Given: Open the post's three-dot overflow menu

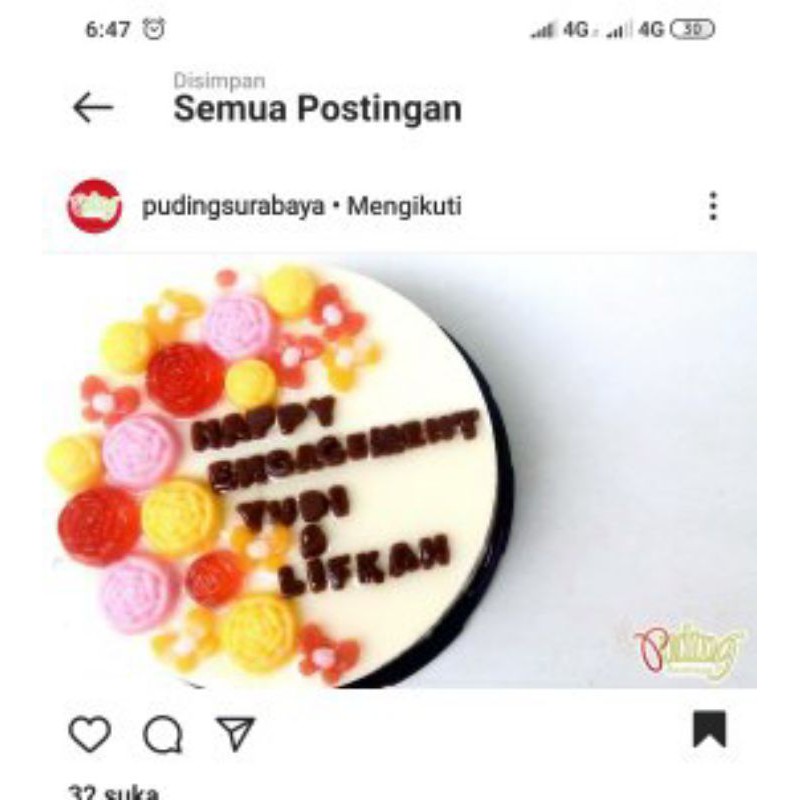Looking at the screenshot, I should 713,206.
